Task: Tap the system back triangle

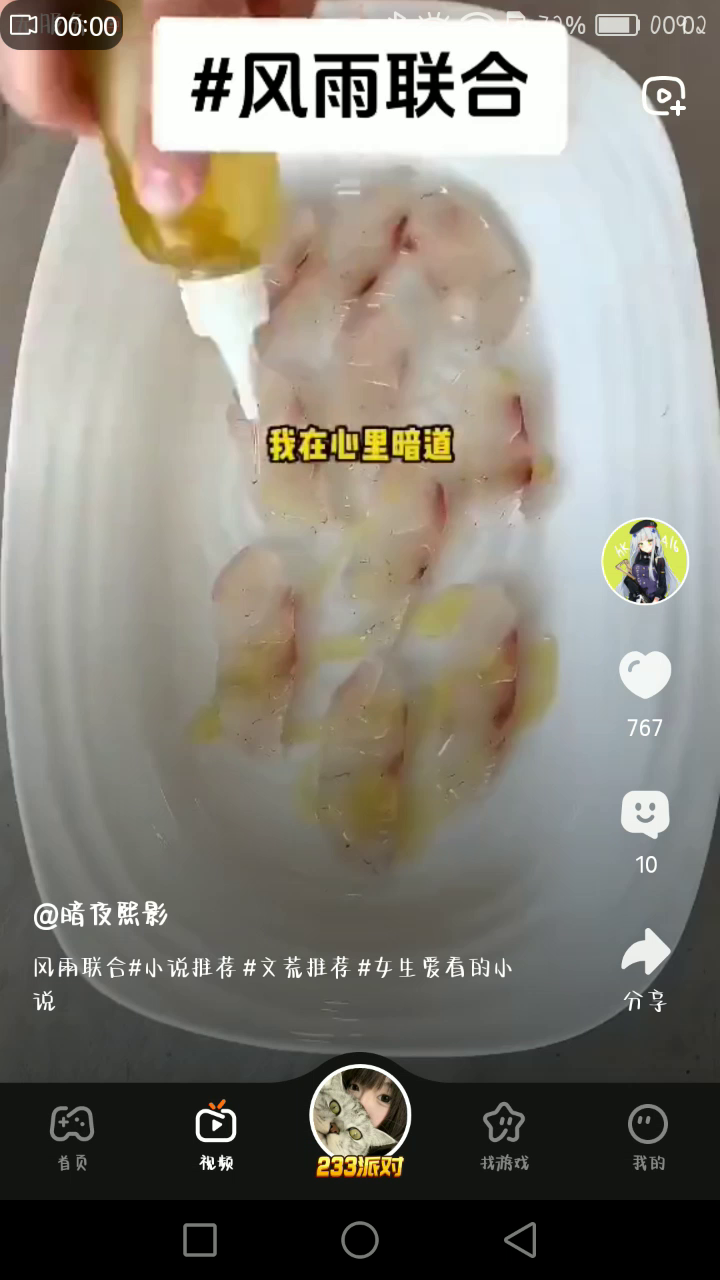Action: pos(520,1240)
